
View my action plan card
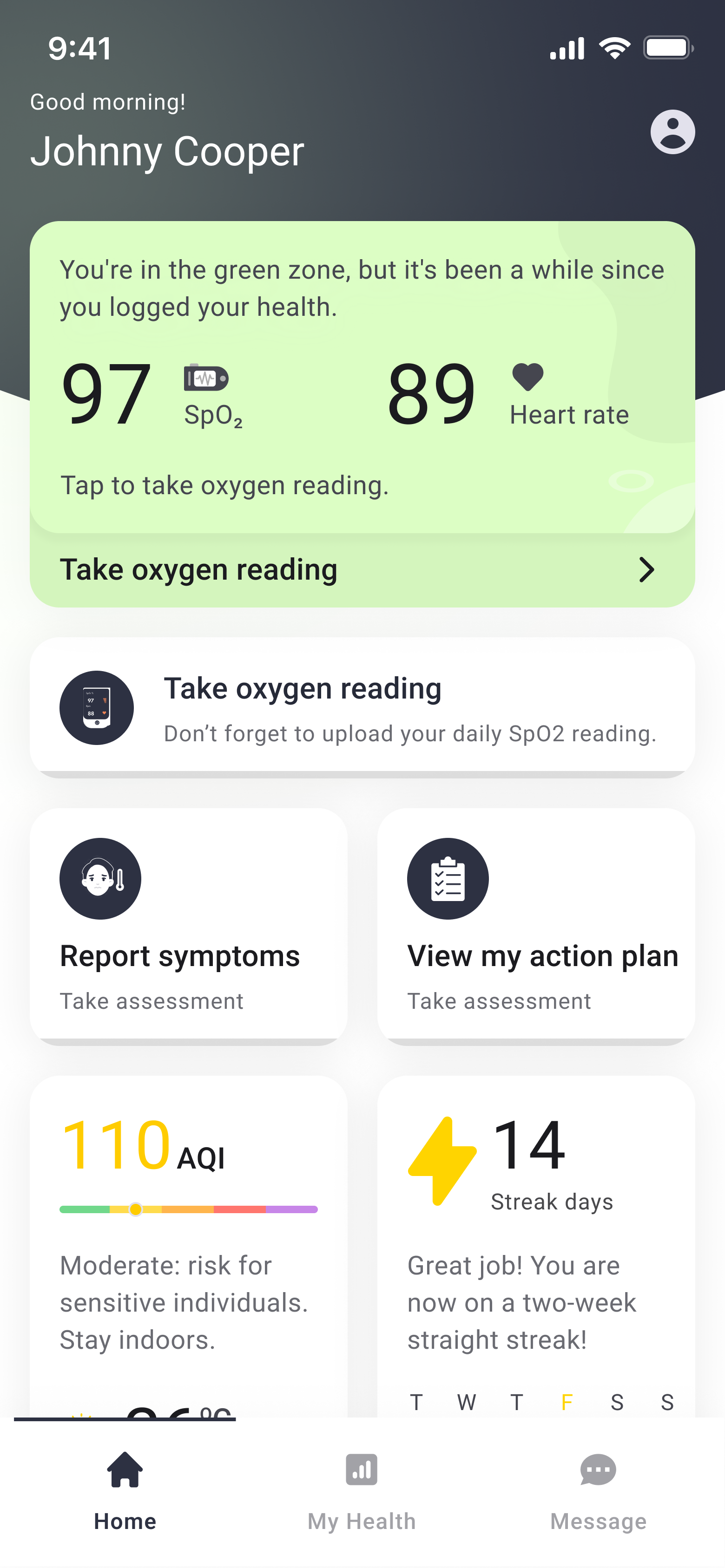coord(536,925)
